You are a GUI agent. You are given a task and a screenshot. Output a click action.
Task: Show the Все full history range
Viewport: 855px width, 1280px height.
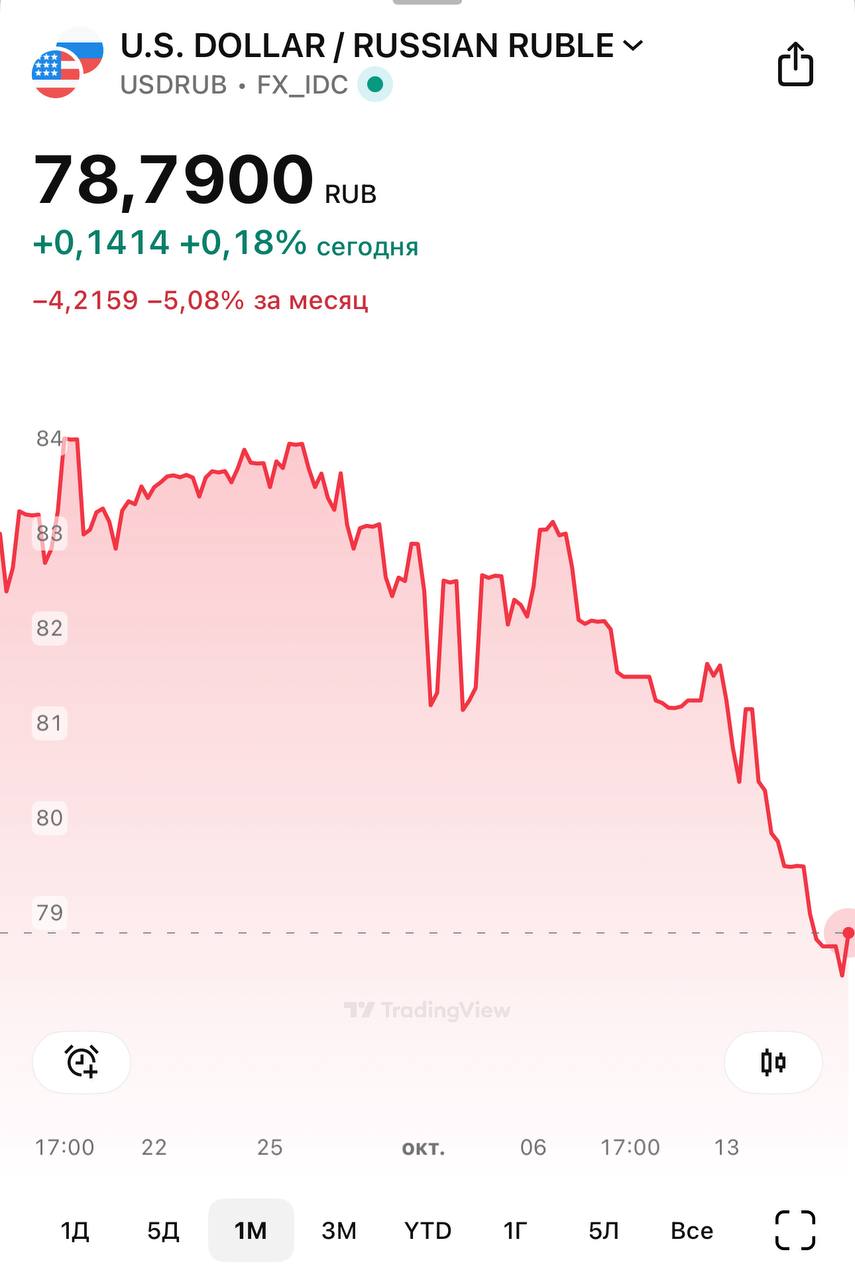(691, 1230)
